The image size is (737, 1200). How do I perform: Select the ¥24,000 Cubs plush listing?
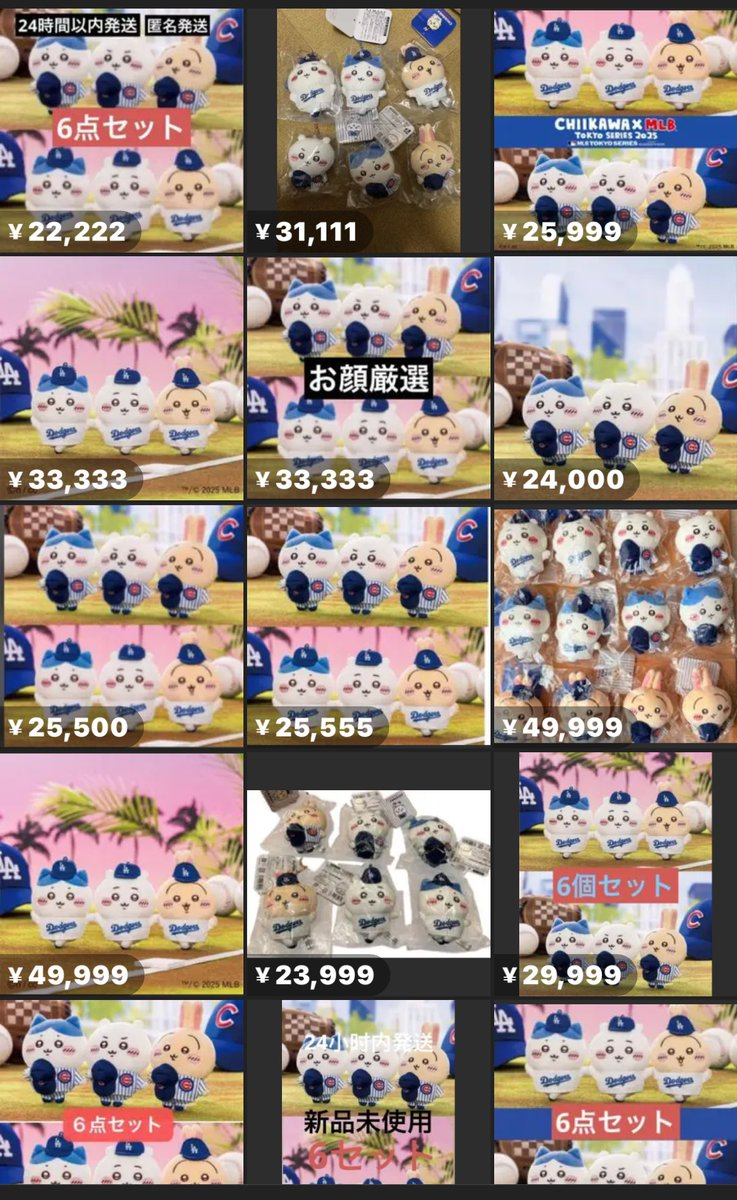click(x=614, y=378)
